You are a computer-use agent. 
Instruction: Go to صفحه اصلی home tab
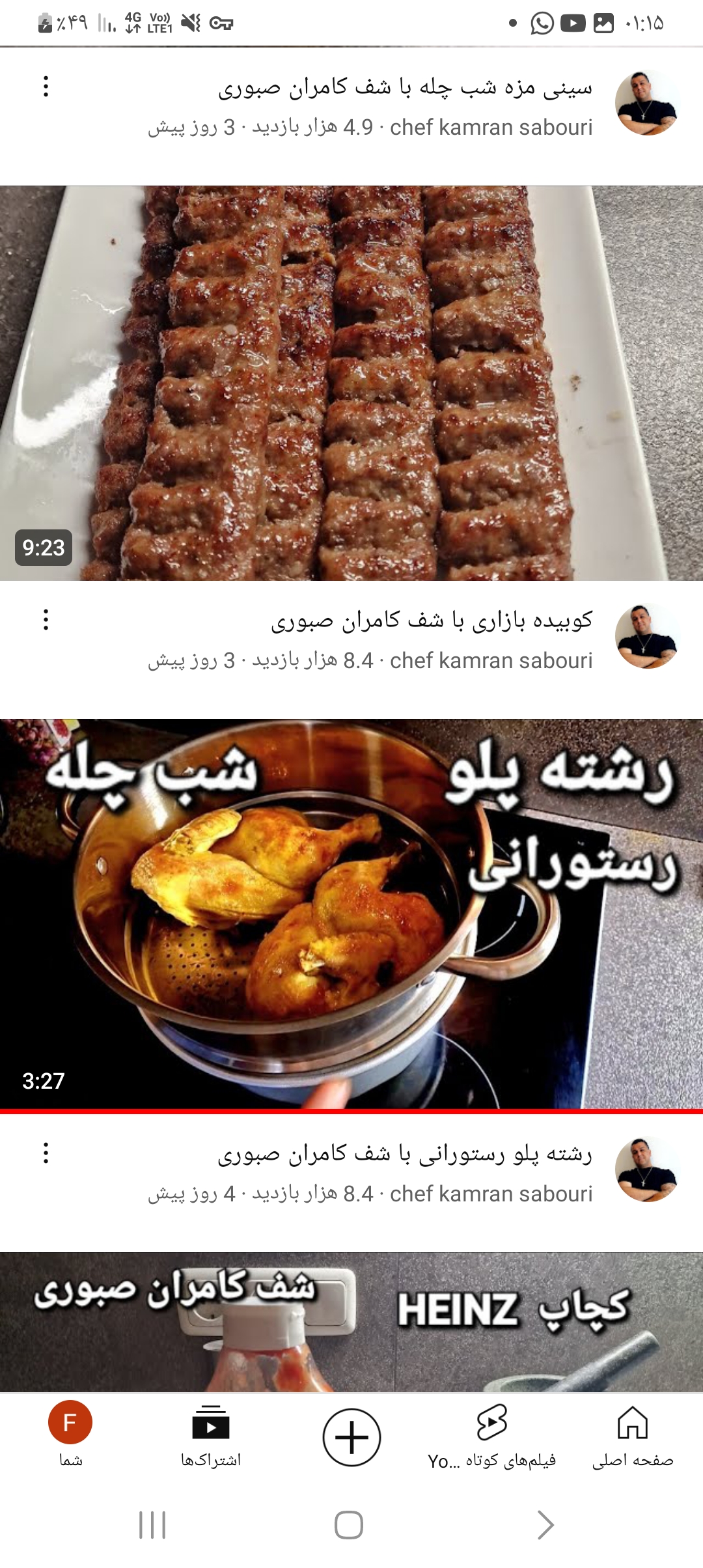tap(632, 1436)
